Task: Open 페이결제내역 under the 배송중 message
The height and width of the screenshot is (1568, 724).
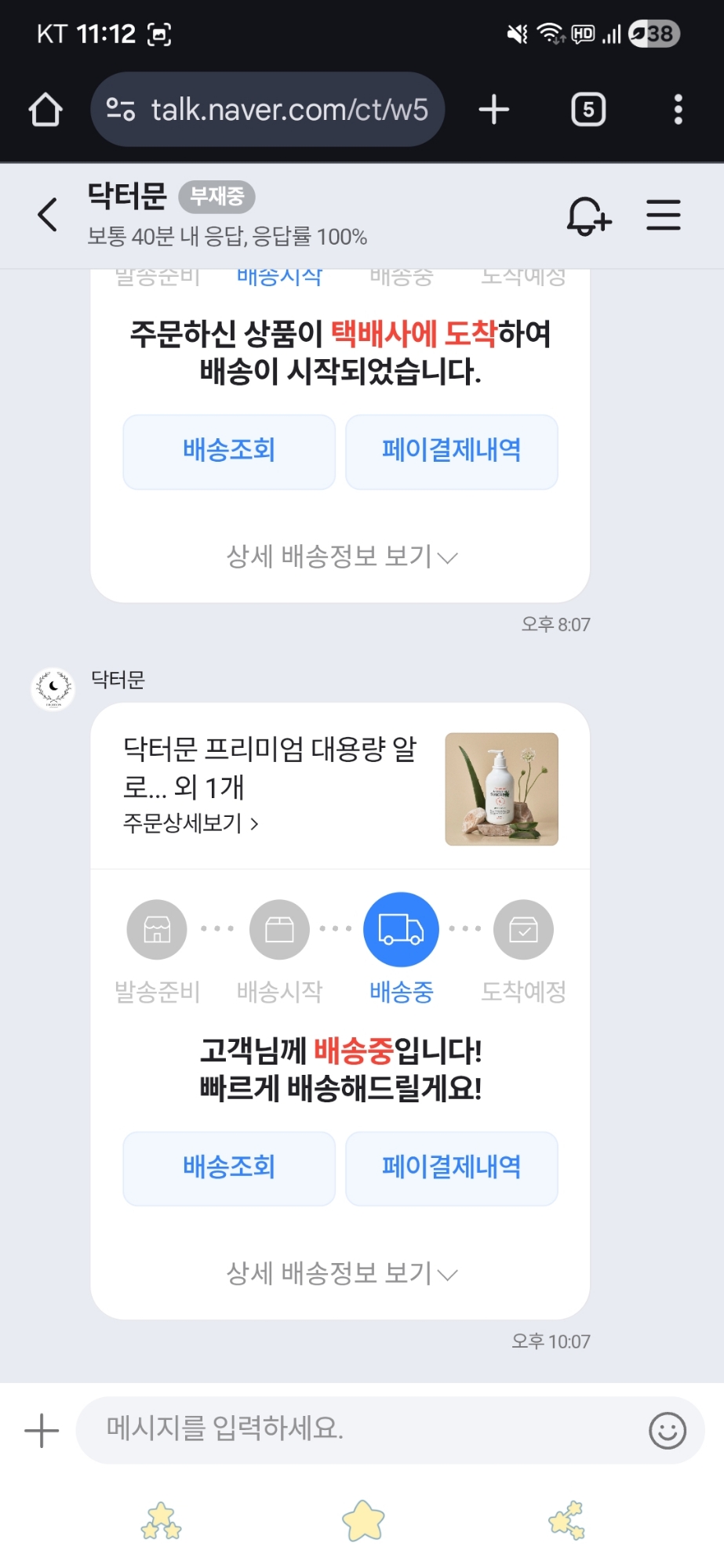Action: 451,1168
